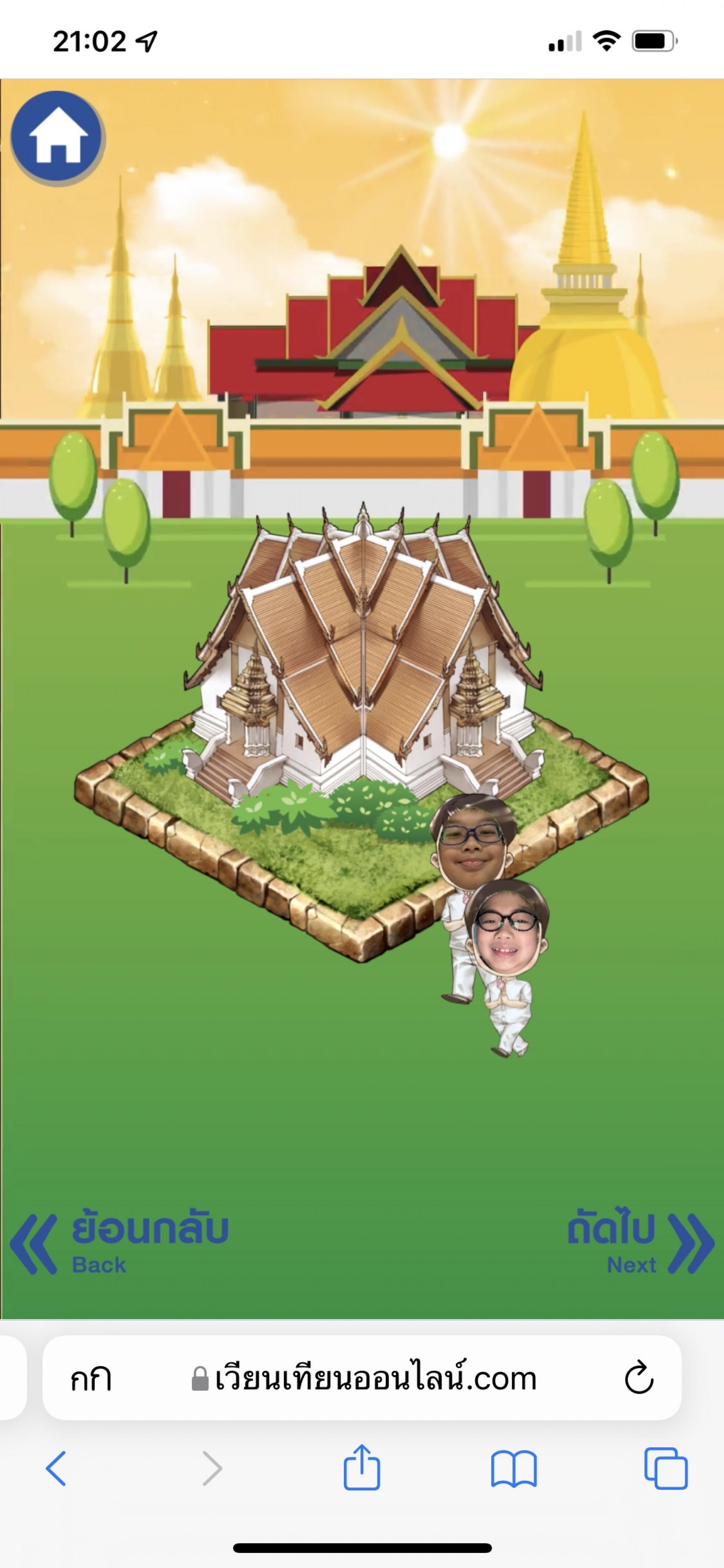Tap the blue home icon
724x1568 pixels.
pos(57,138)
